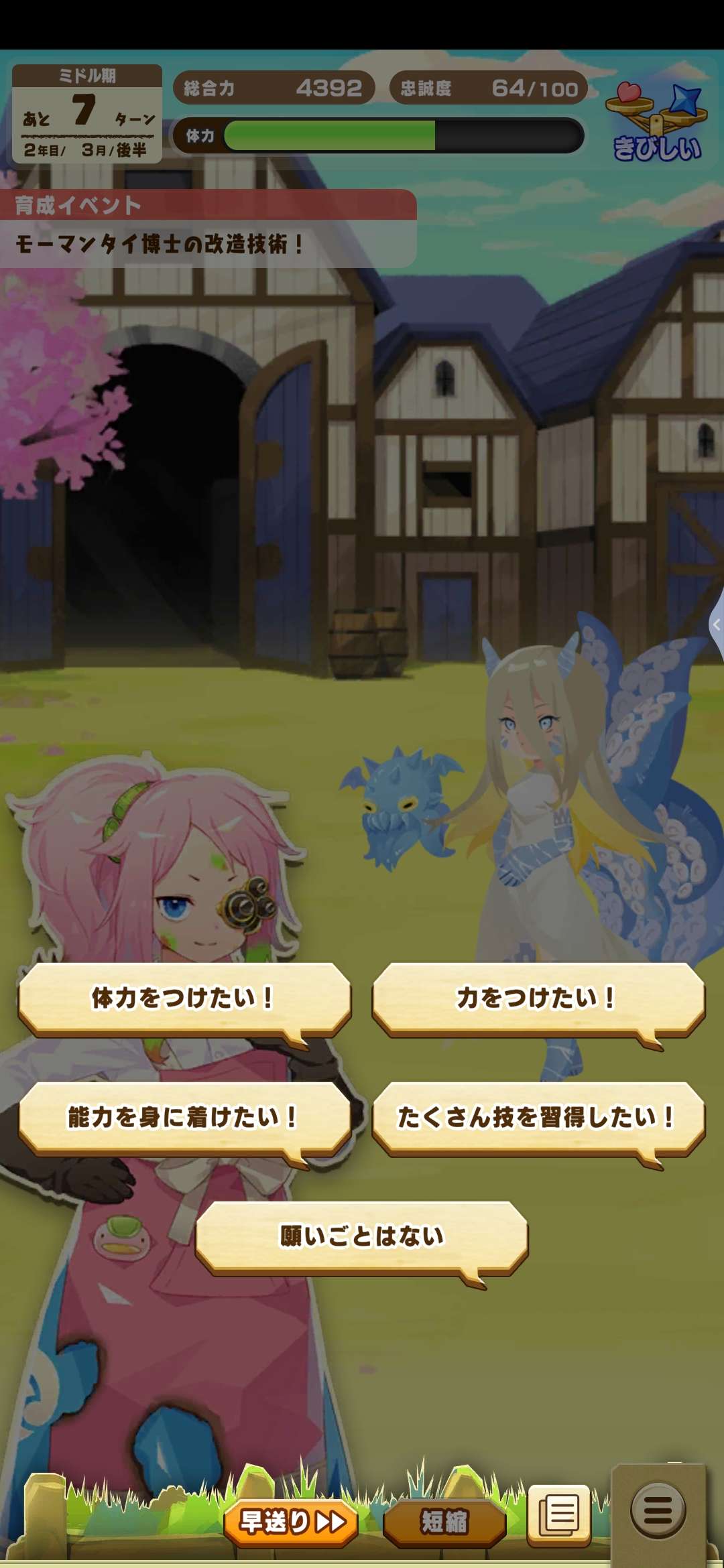Open the hamburger menu button
The image size is (724, 1568).
(x=658, y=1511)
